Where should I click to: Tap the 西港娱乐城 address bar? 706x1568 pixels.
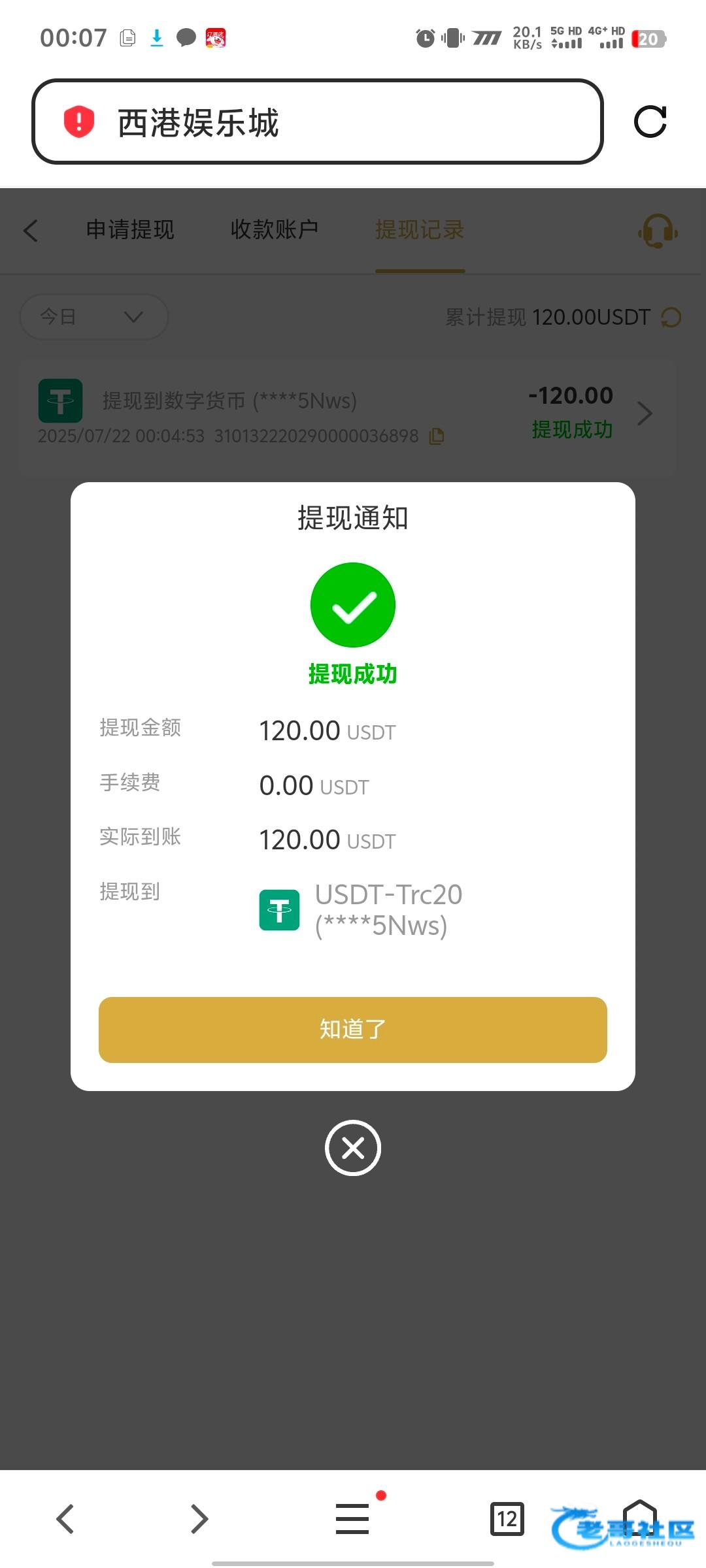(317, 122)
